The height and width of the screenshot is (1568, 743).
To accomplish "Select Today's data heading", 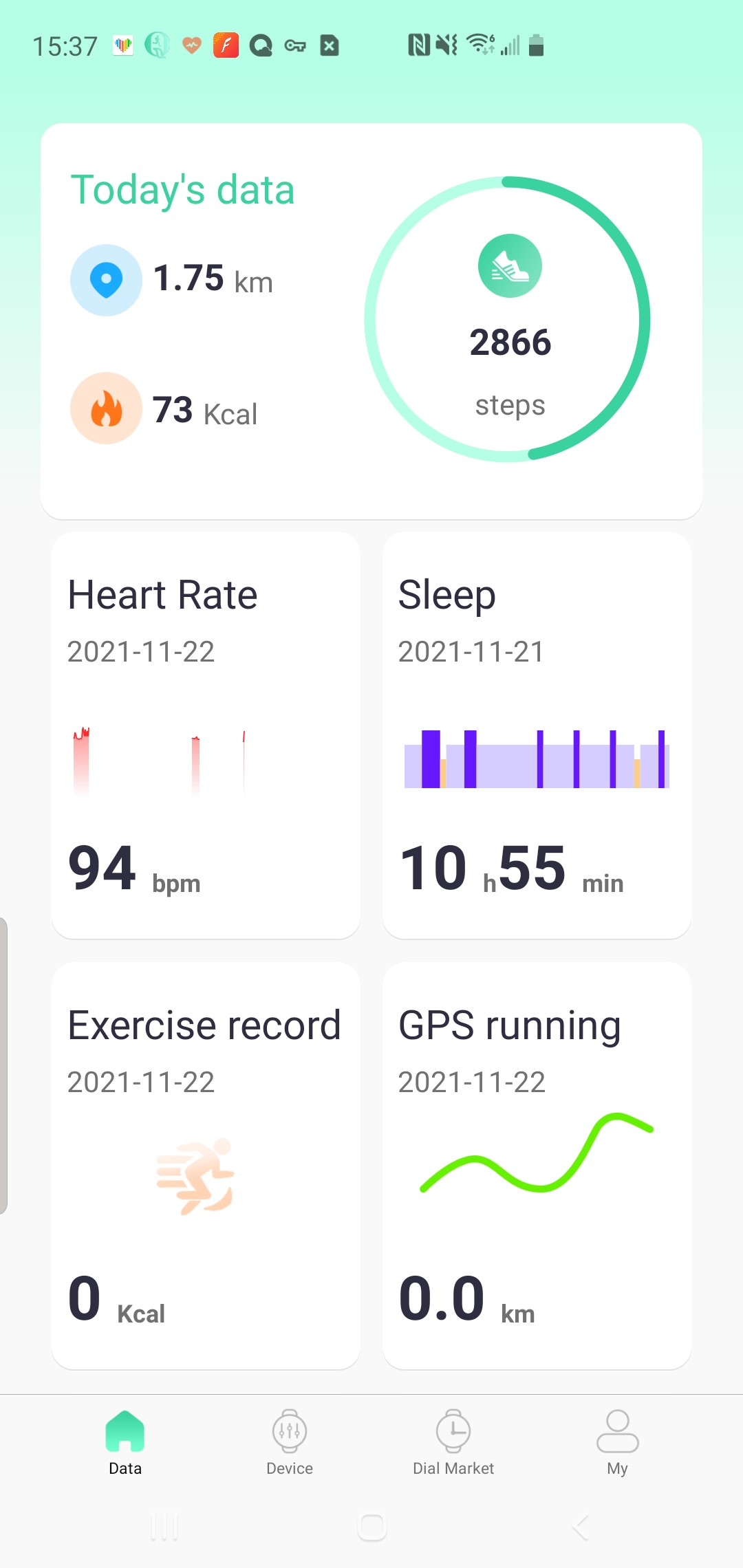I will [182, 189].
